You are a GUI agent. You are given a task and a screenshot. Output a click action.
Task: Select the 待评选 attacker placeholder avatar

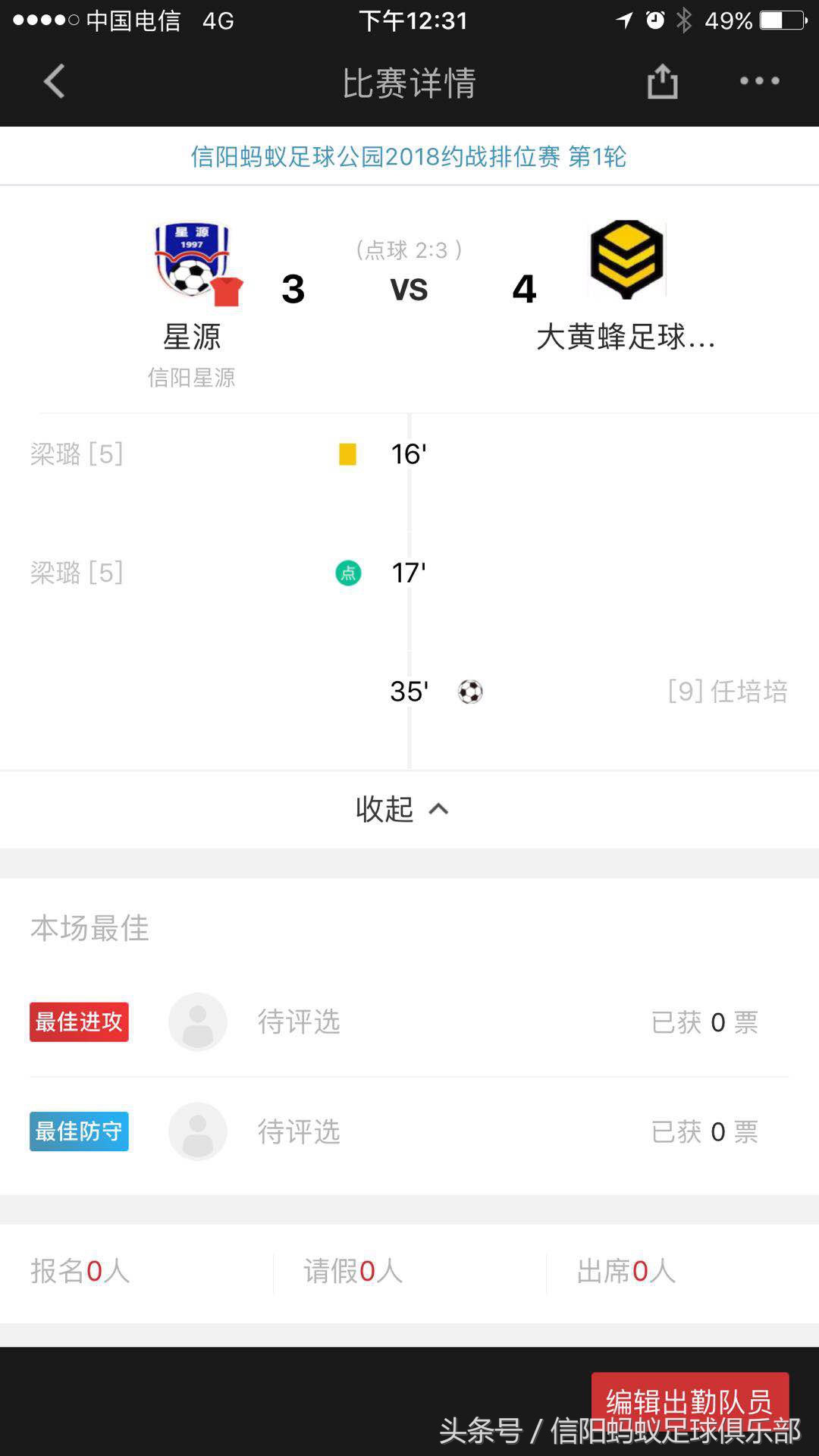(197, 1021)
